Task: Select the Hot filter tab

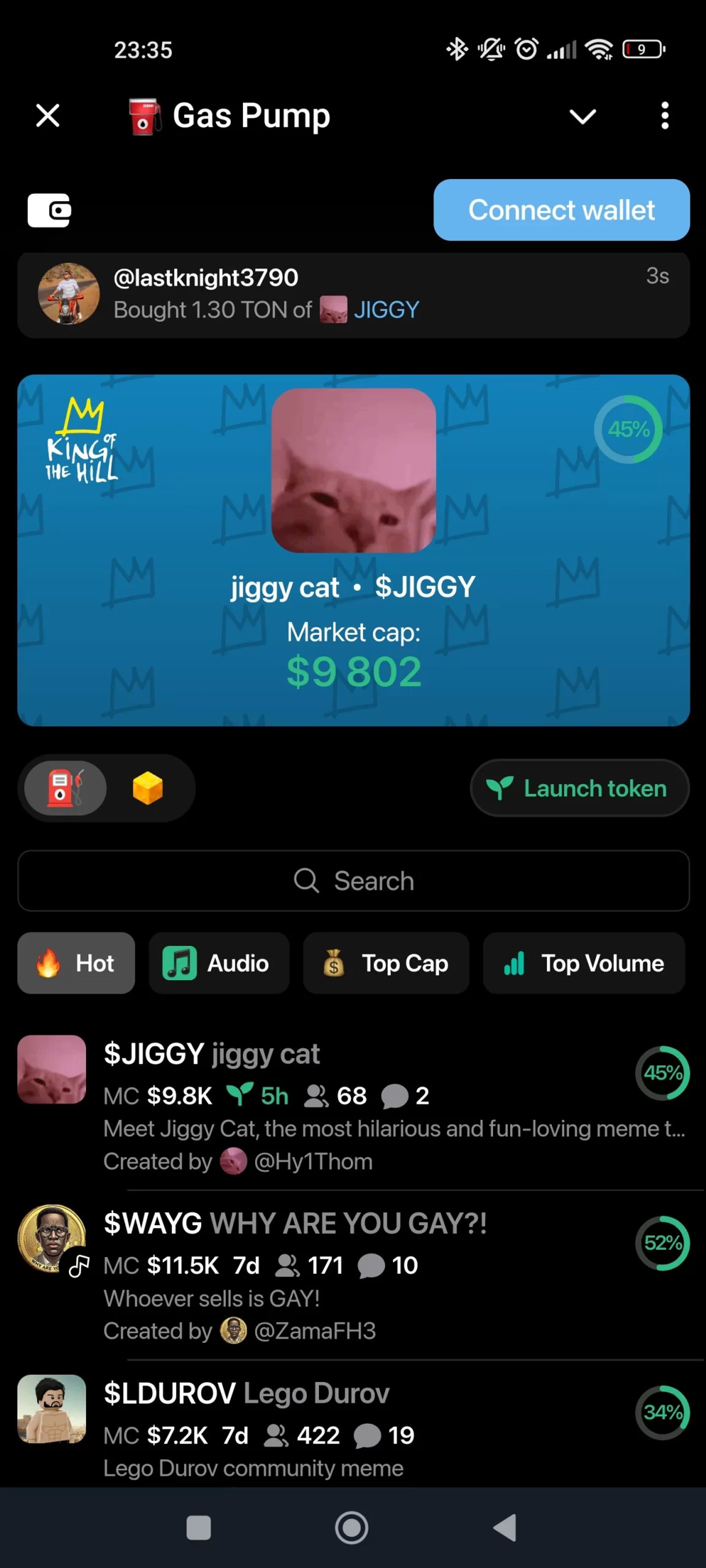Action: pos(76,963)
